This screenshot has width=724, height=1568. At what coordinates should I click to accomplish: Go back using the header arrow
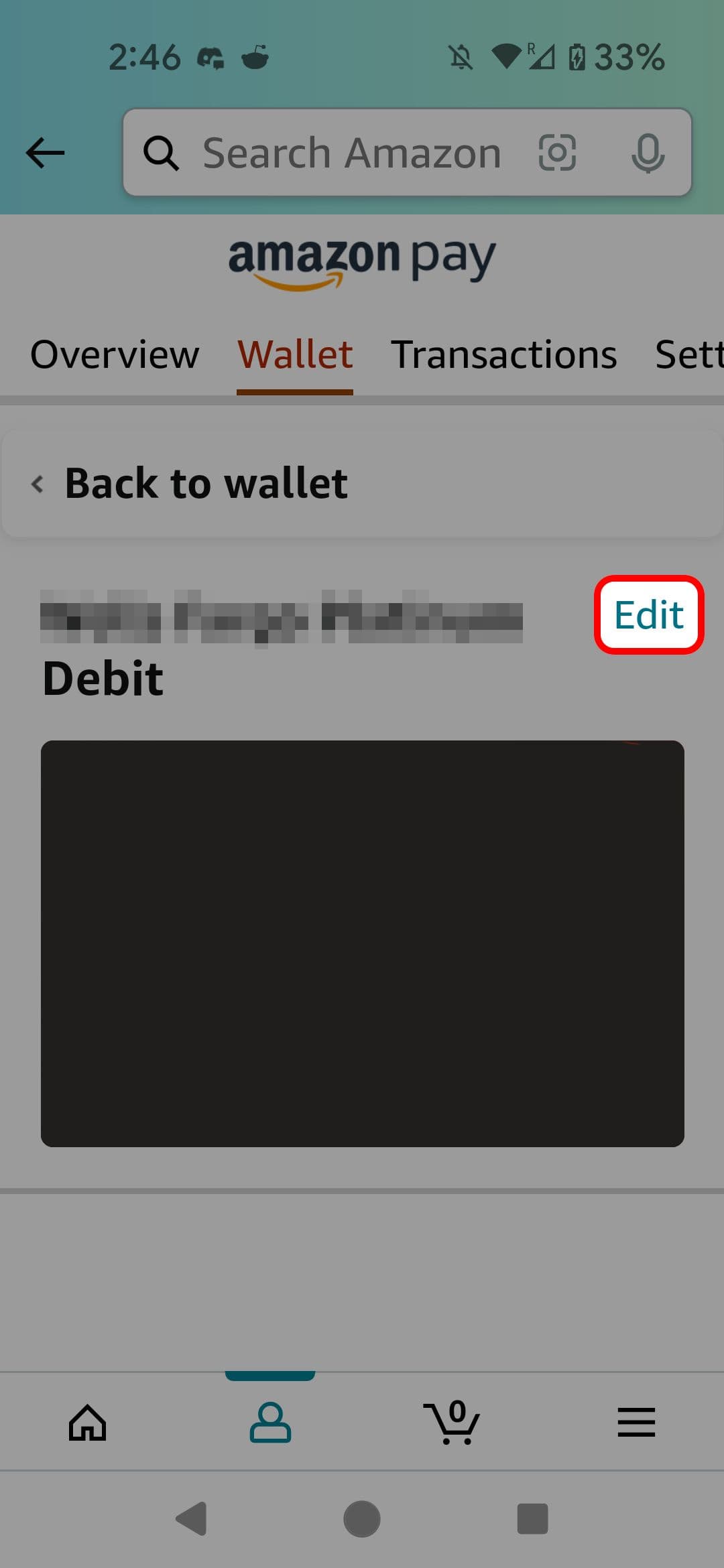click(45, 153)
